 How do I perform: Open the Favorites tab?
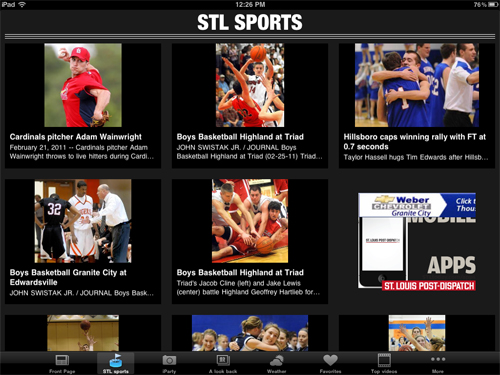pyautogui.click(x=330, y=364)
